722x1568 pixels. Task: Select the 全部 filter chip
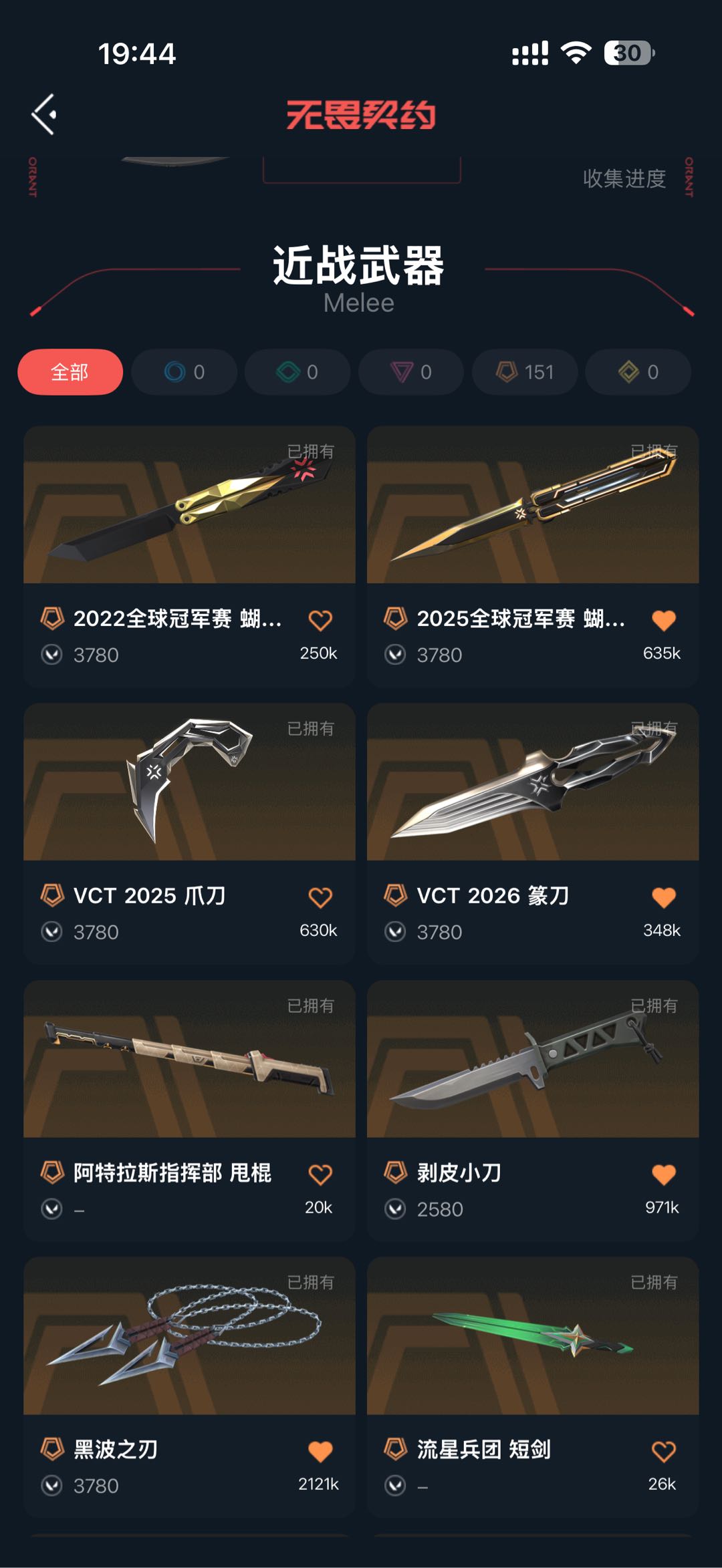[x=70, y=372]
